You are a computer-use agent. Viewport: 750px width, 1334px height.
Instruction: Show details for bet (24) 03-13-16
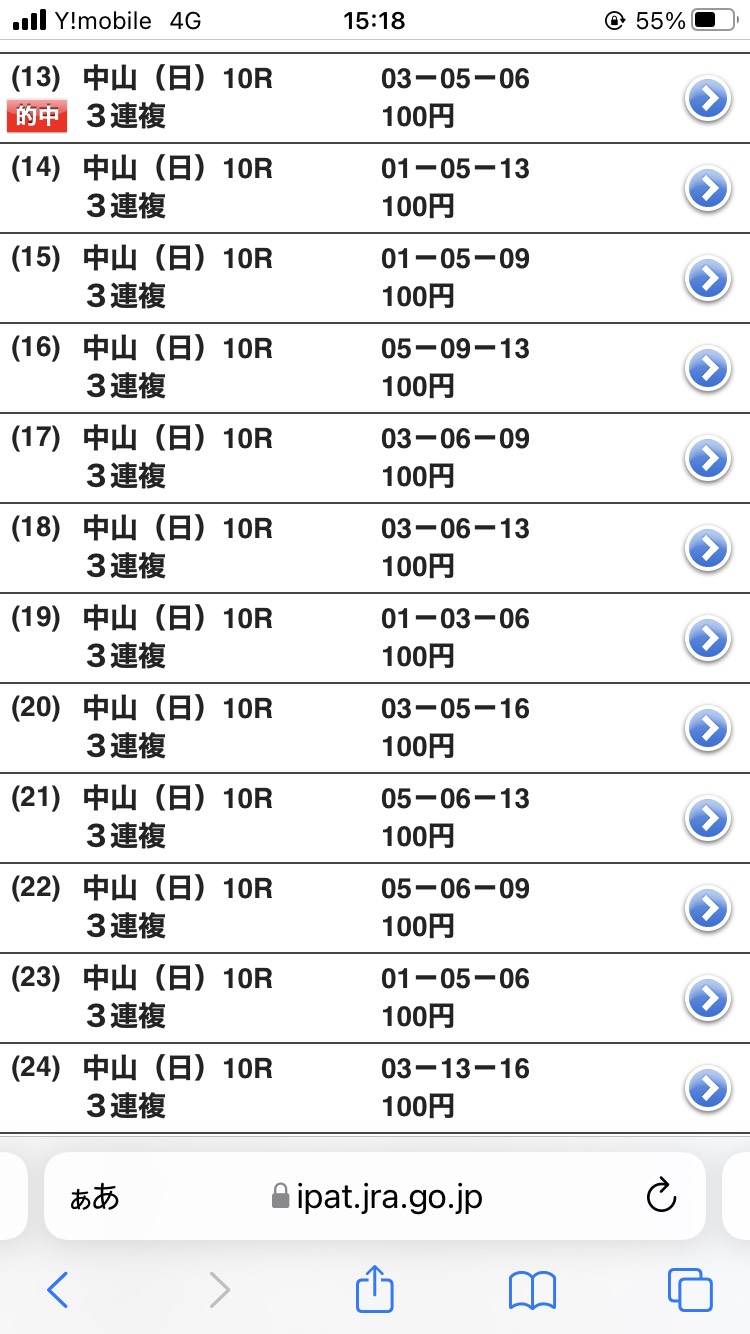tap(708, 1089)
